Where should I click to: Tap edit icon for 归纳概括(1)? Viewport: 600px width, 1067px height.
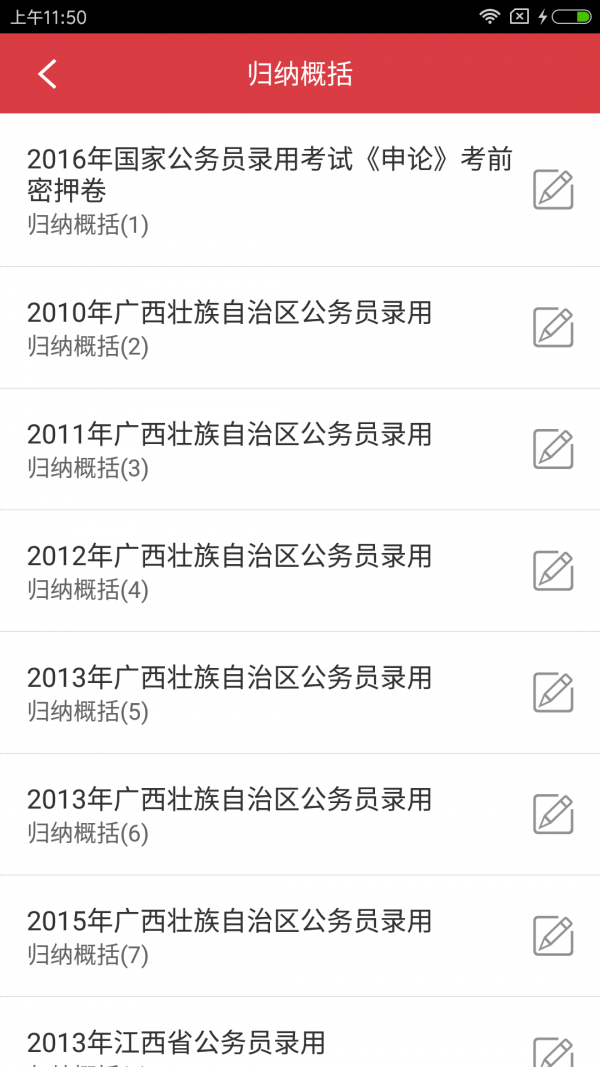click(x=553, y=190)
